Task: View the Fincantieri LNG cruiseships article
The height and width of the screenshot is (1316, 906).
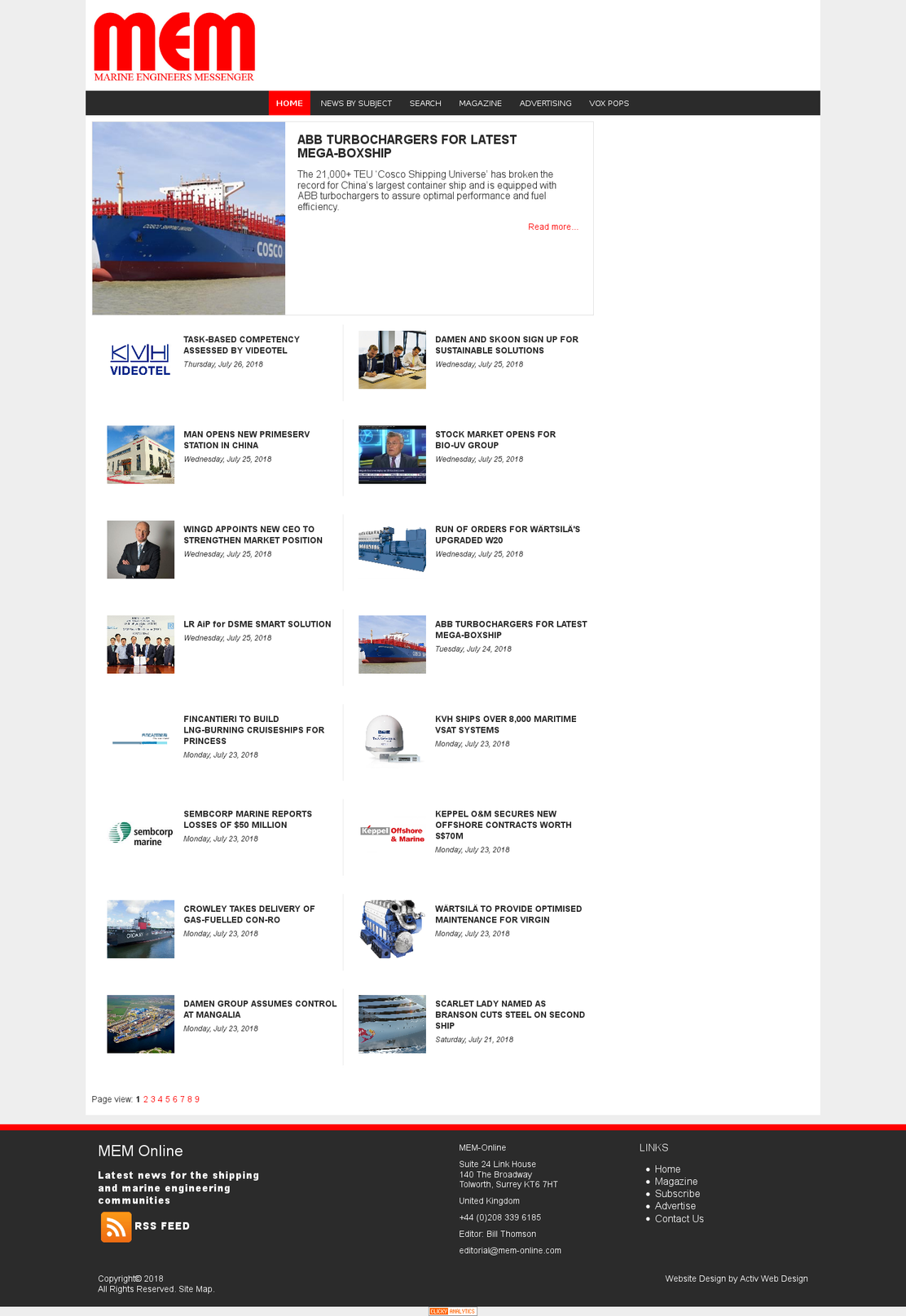Action: 253,730
